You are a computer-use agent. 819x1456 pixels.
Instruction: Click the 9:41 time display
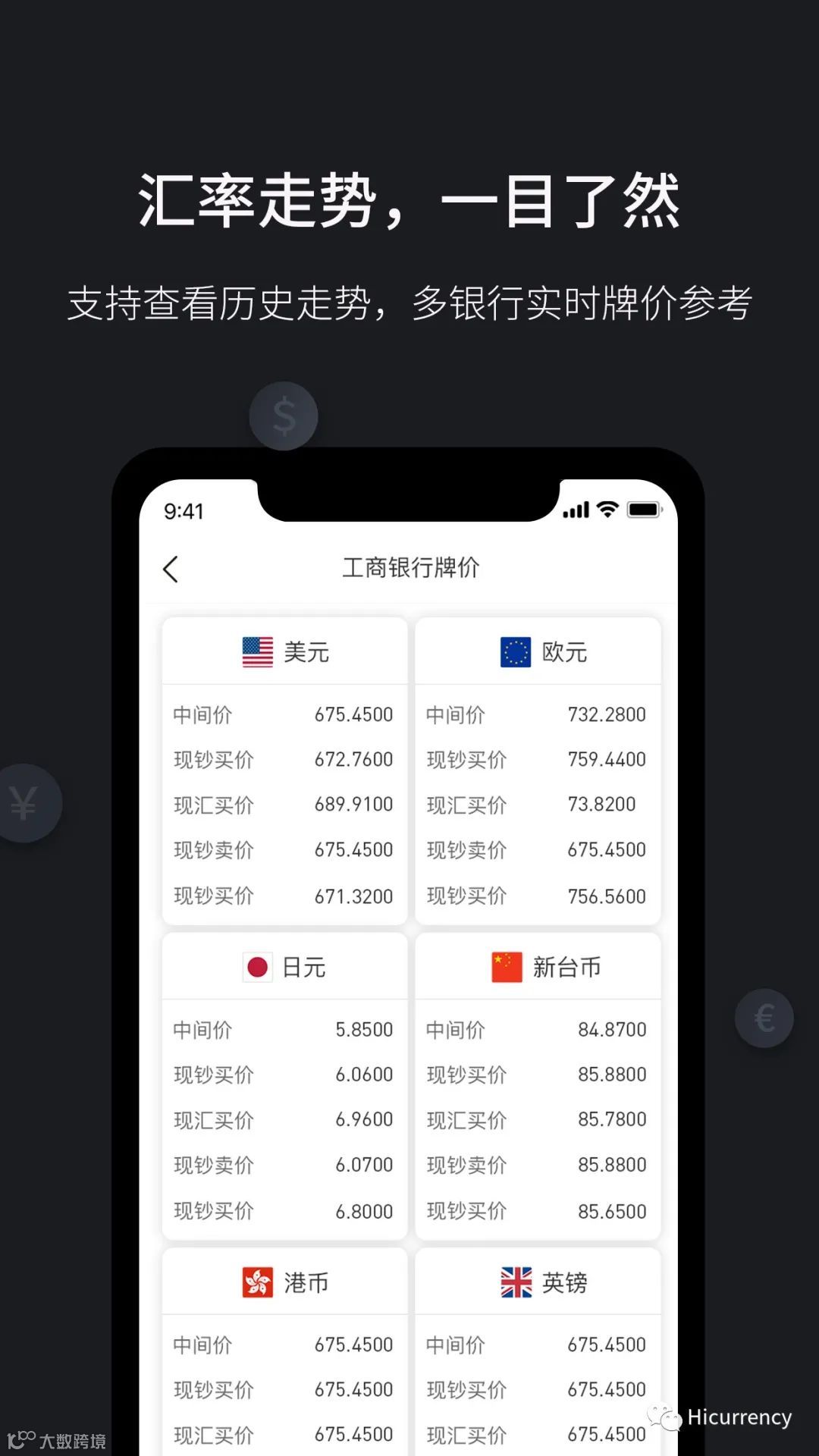(x=184, y=510)
